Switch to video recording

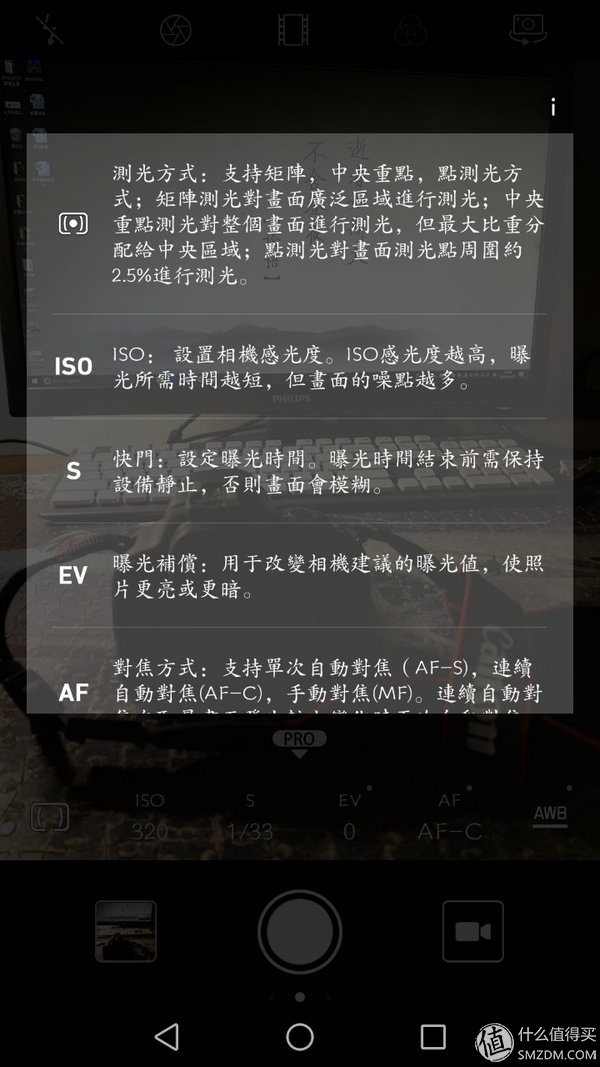coord(472,932)
